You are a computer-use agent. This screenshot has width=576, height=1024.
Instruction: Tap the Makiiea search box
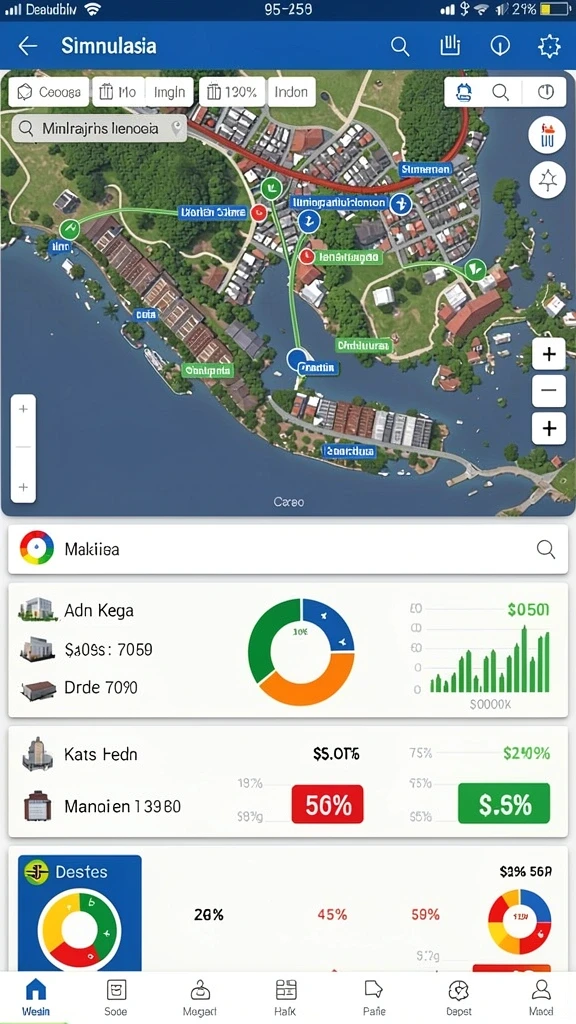coord(288,549)
